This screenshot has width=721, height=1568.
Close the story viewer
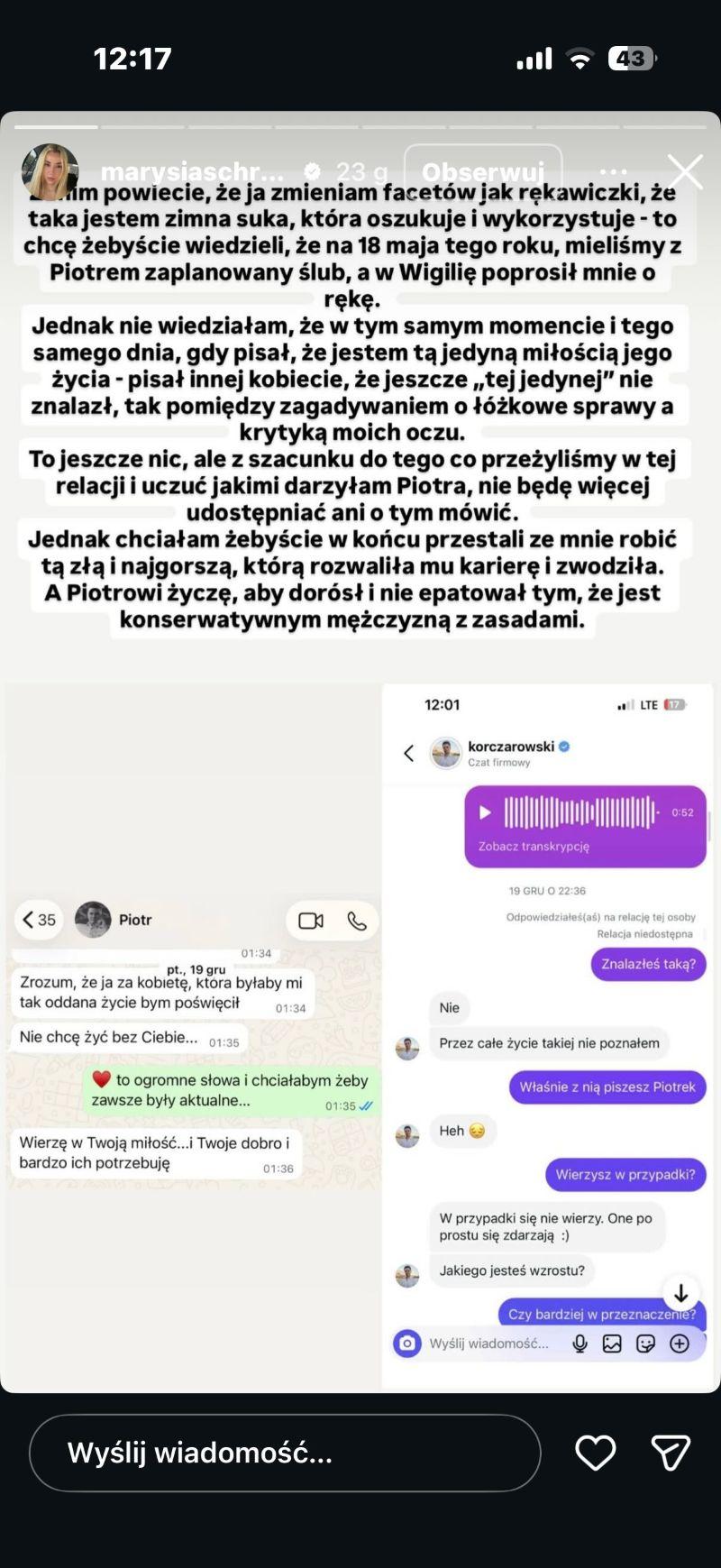click(x=685, y=171)
